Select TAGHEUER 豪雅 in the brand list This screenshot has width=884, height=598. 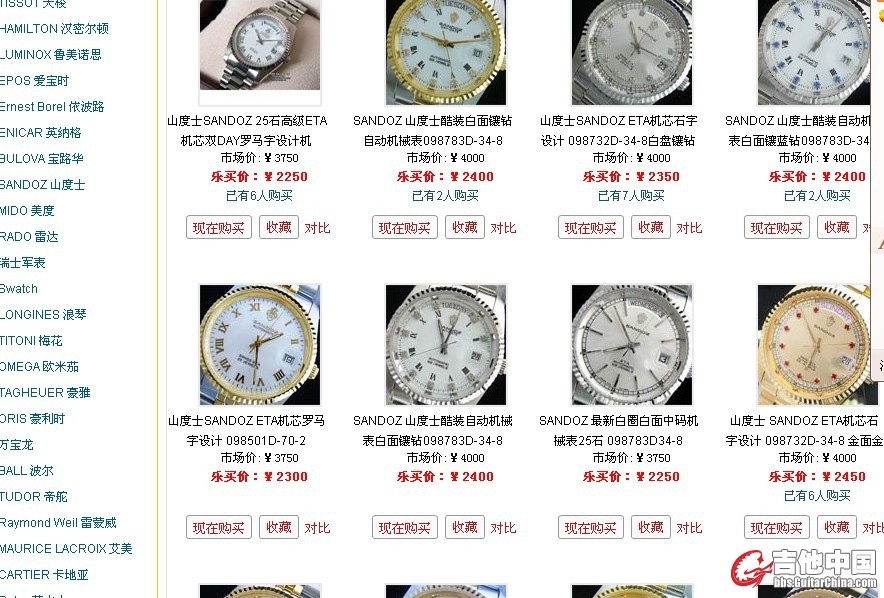click(x=45, y=393)
